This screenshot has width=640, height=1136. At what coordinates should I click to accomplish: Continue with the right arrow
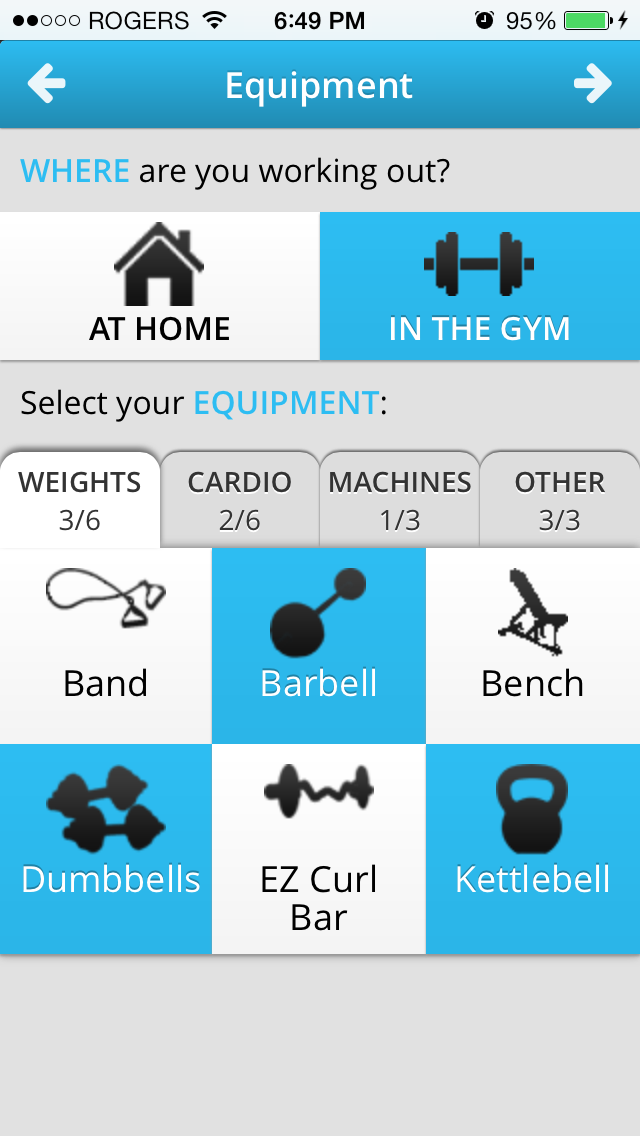point(593,85)
